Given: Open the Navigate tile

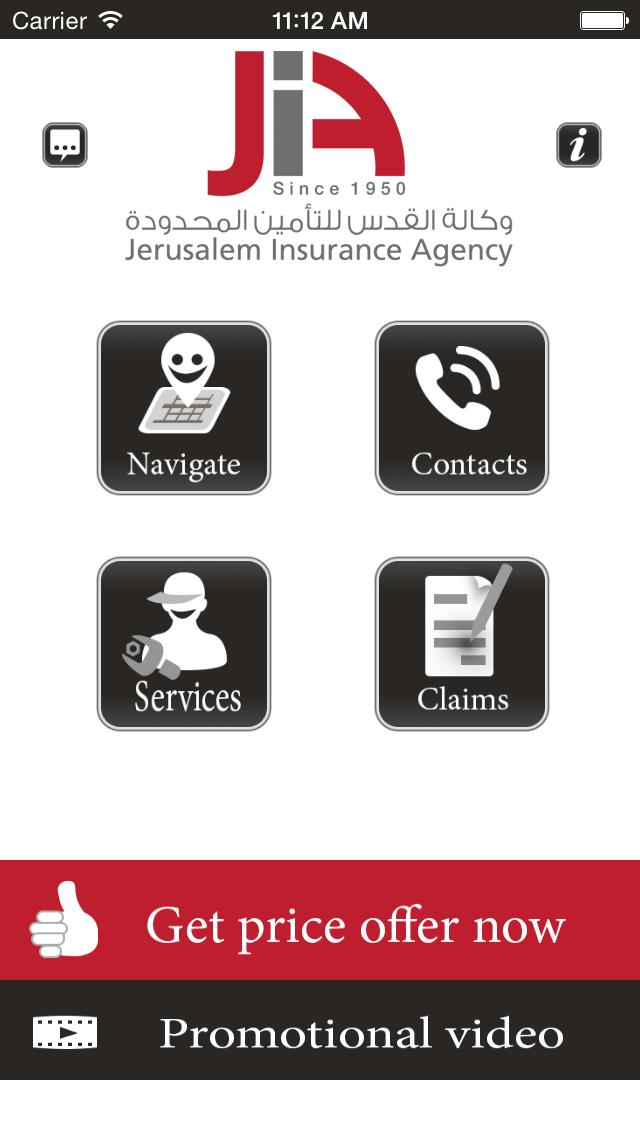Looking at the screenshot, I should point(184,408).
